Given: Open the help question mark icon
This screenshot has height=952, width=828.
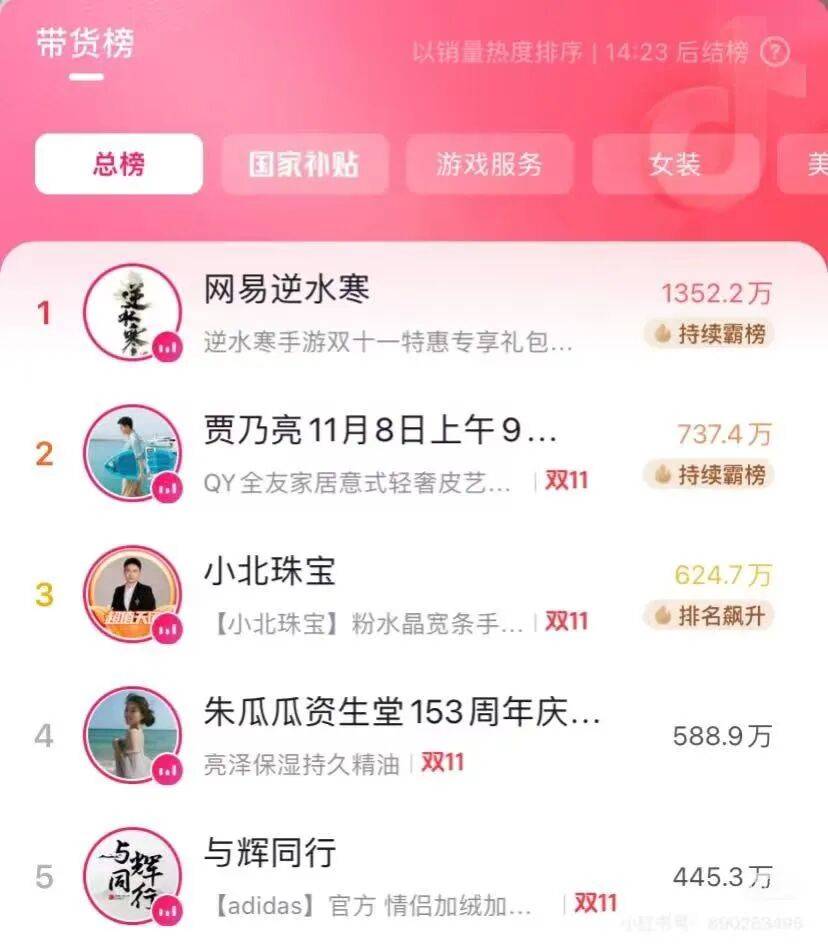Looking at the screenshot, I should pyautogui.click(x=775, y=52).
